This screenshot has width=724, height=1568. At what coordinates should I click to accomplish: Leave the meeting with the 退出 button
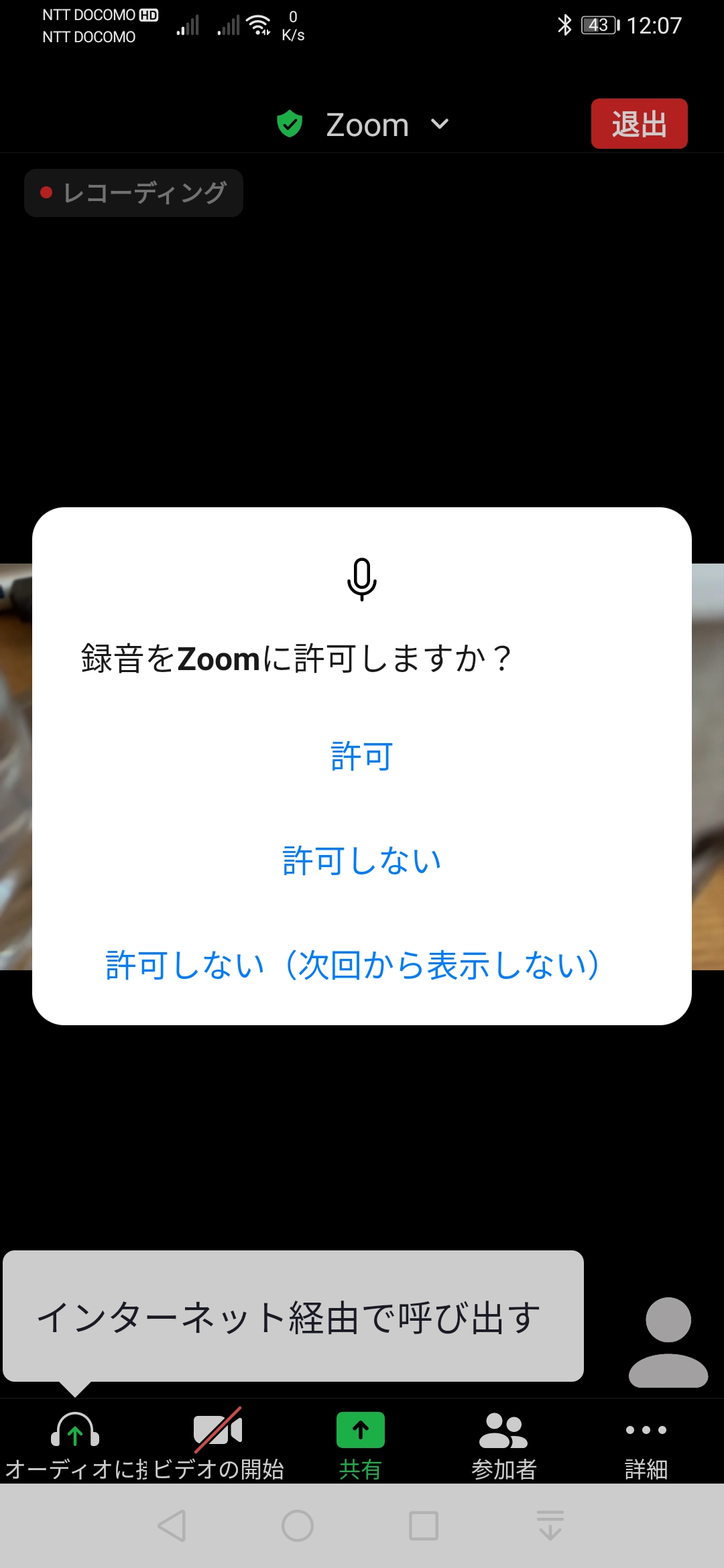(639, 124)
